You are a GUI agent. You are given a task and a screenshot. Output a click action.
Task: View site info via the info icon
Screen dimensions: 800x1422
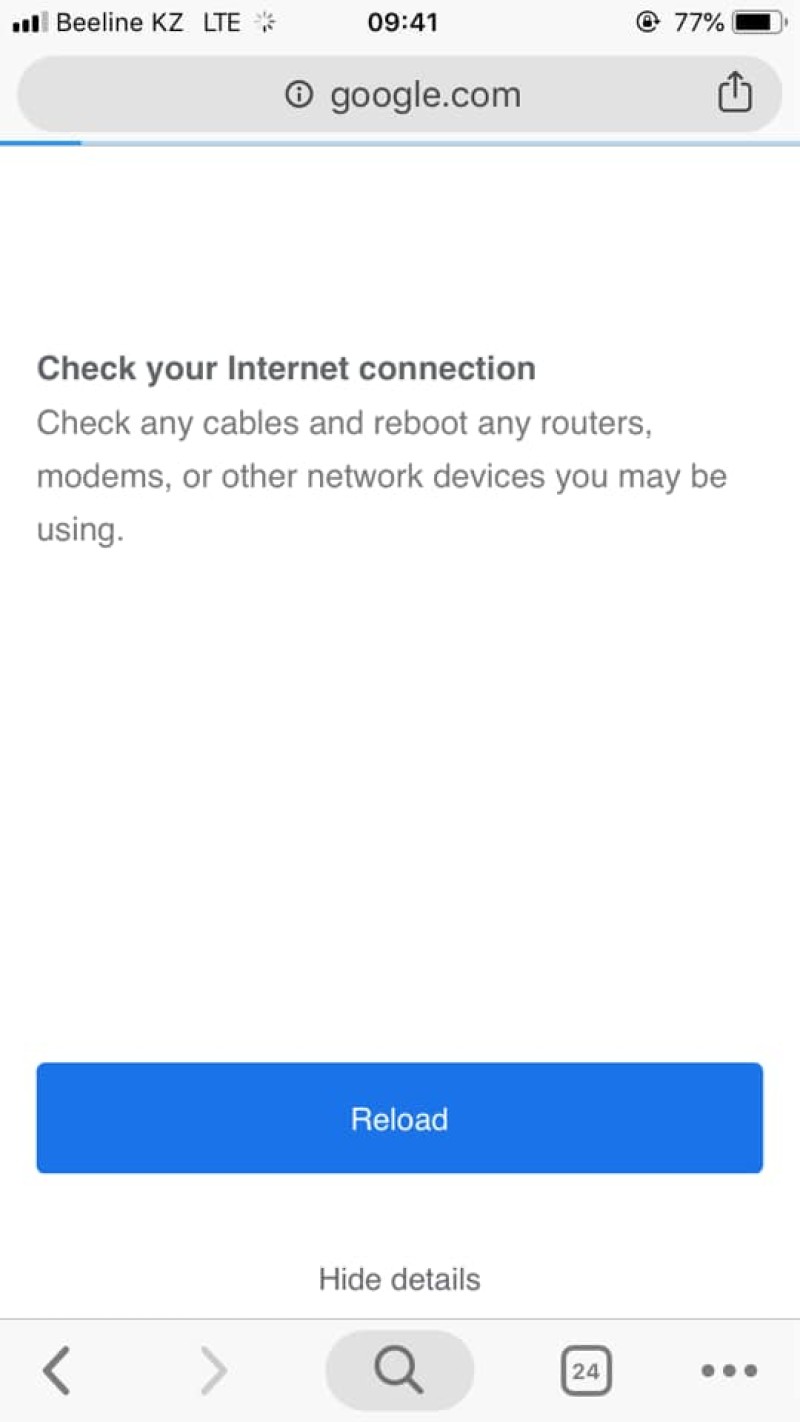[x=298, y=95]
